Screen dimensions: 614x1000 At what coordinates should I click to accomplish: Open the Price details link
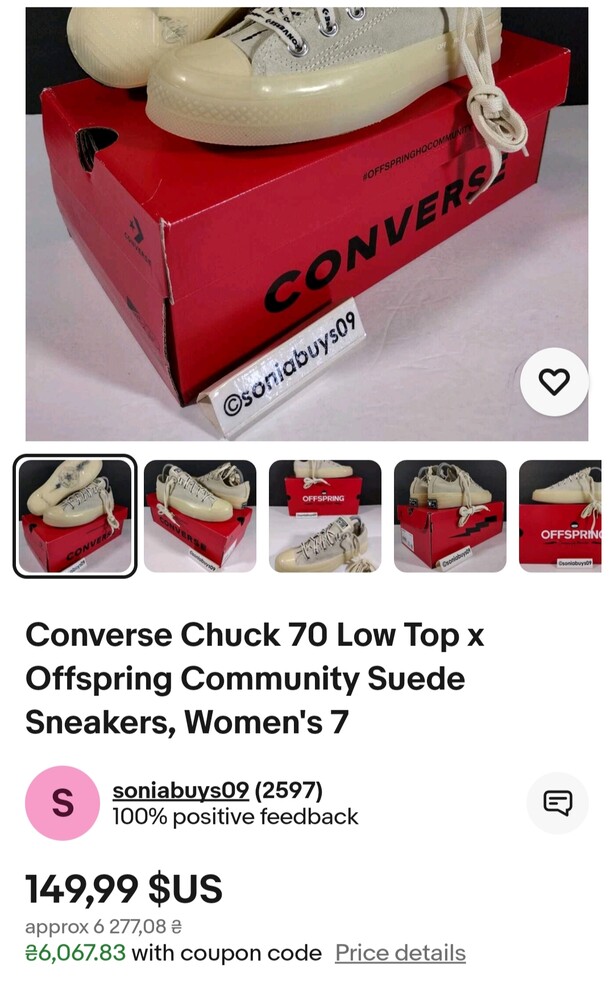click(x=400, y=953)
